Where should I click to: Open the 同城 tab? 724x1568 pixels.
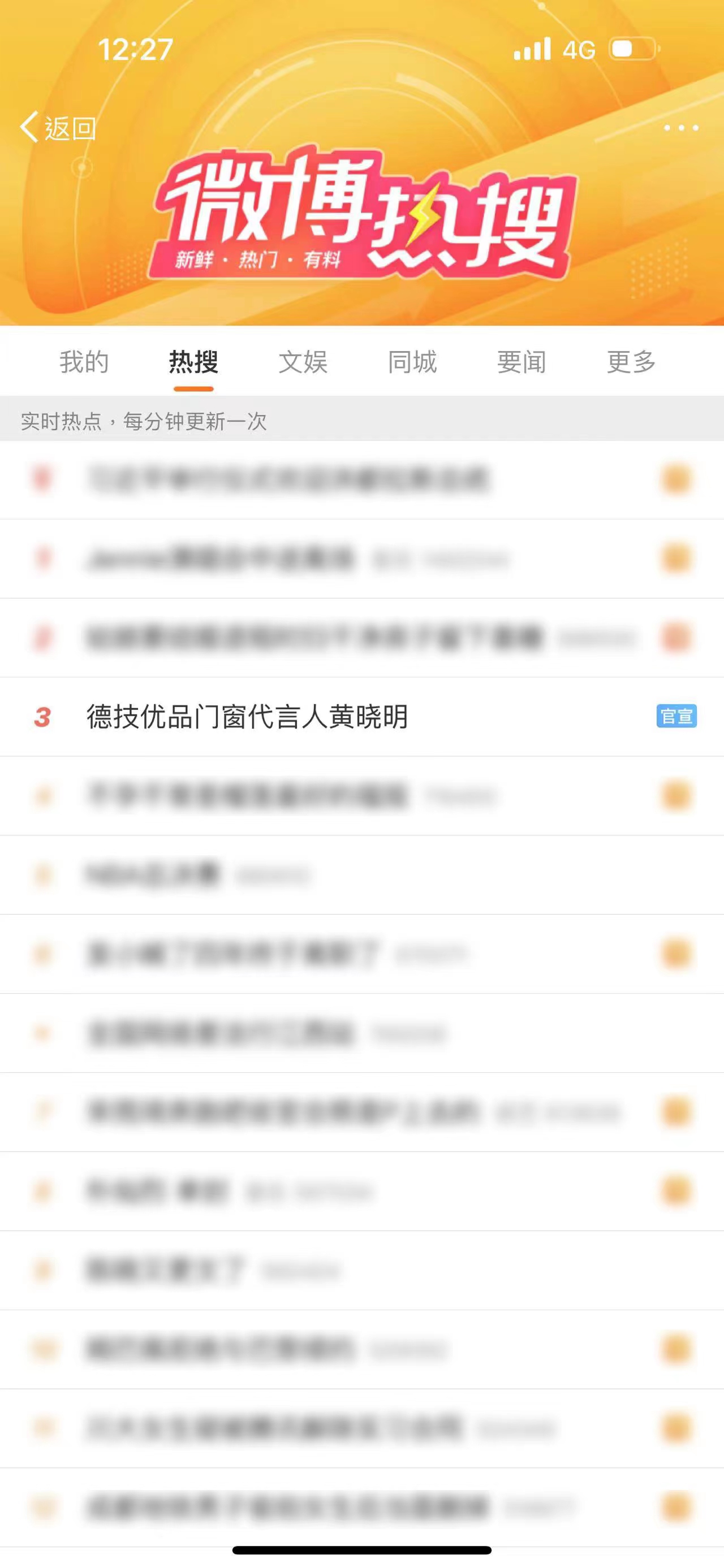pos(412,362)
